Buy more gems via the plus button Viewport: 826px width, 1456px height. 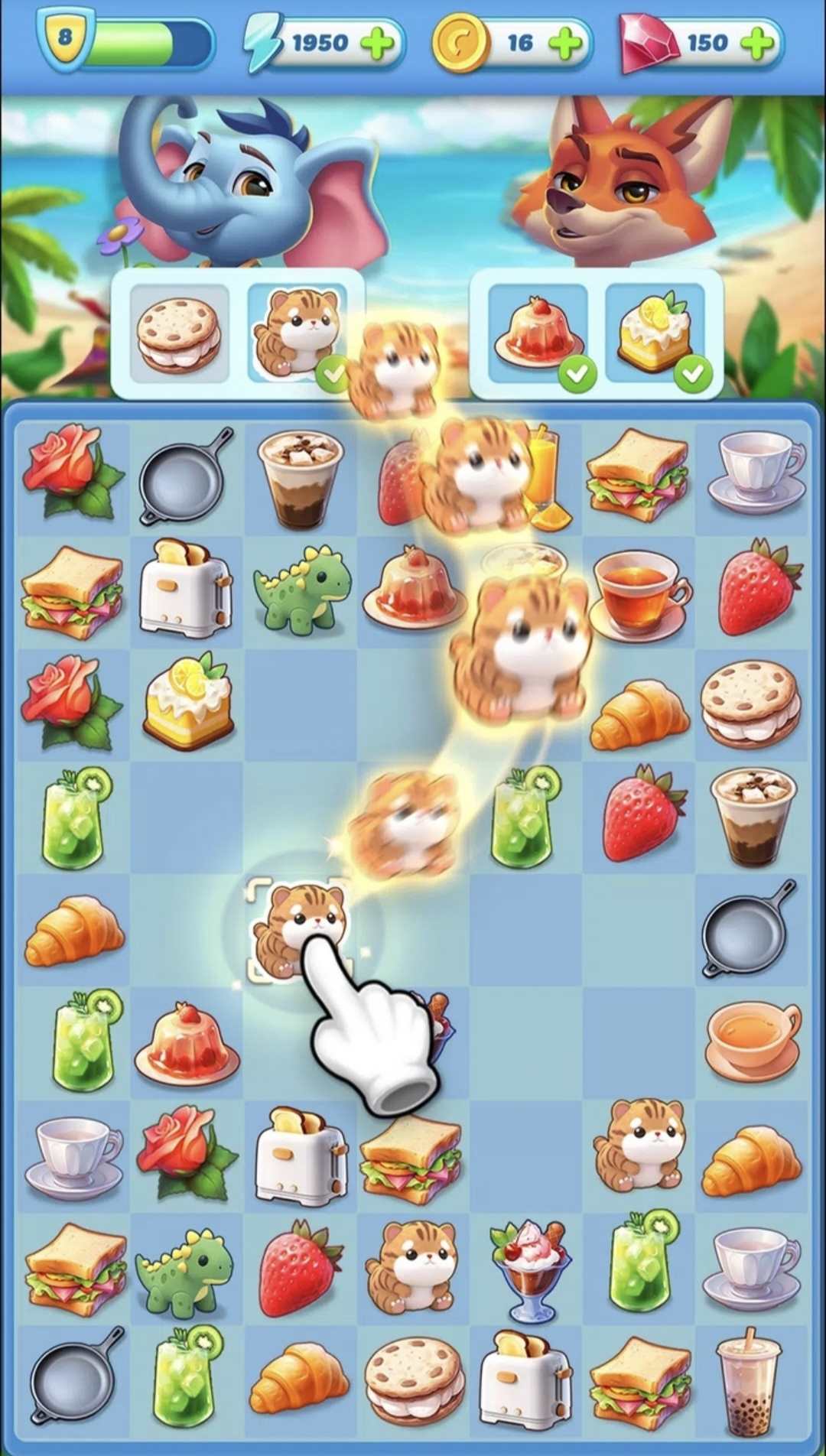point(758,43)
